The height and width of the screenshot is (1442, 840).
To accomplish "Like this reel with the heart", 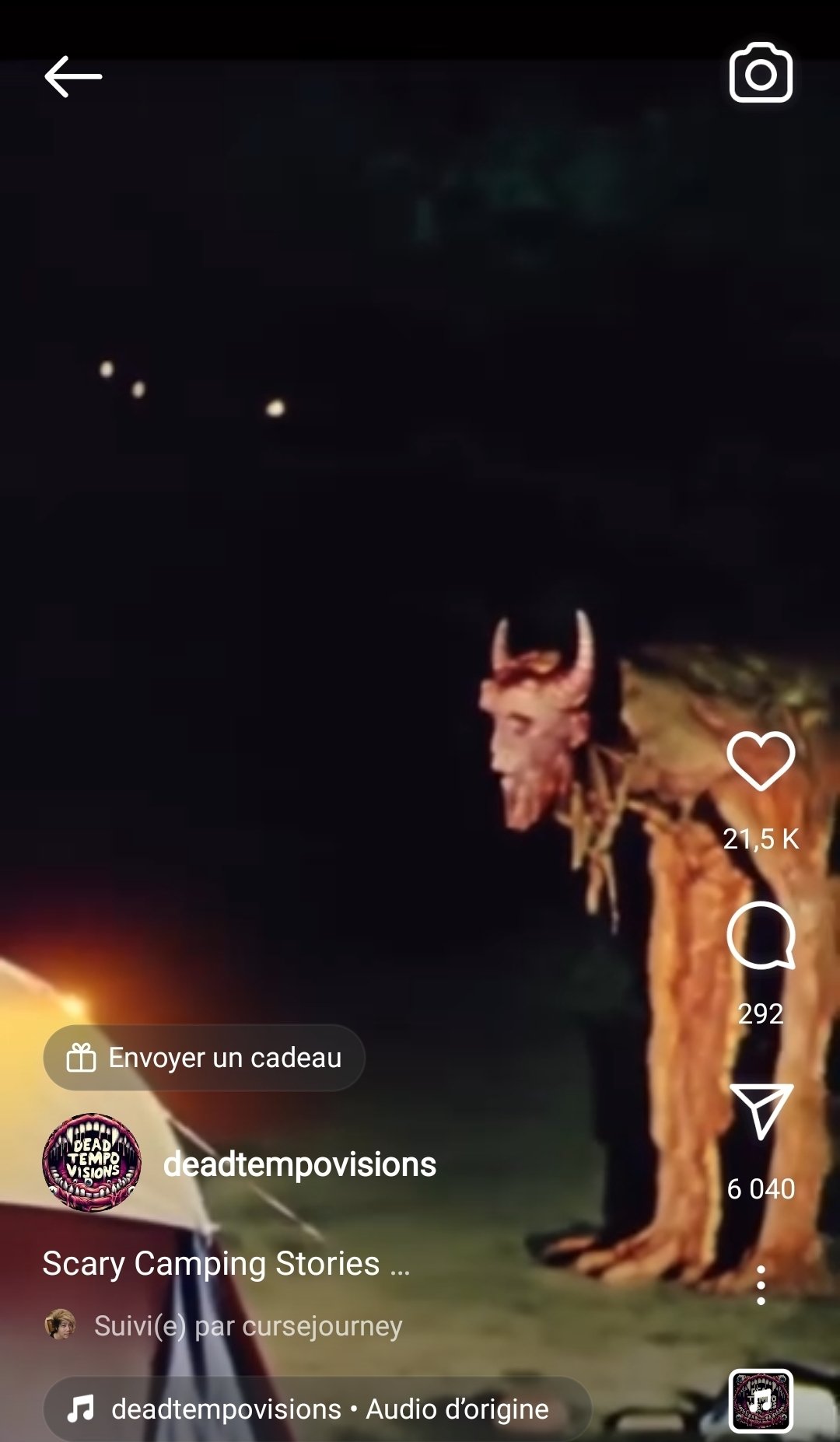I will click(x=761, y=761).
